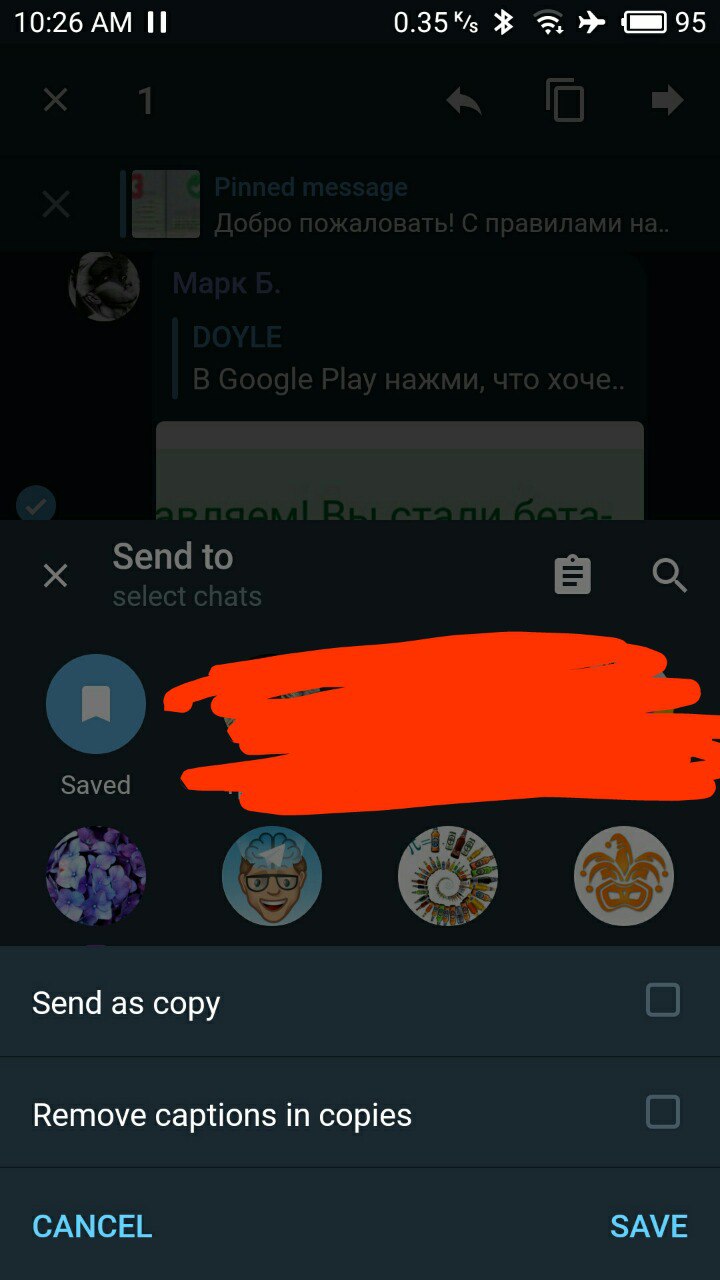Select the chat with jester mask avatar

point(624,876)
